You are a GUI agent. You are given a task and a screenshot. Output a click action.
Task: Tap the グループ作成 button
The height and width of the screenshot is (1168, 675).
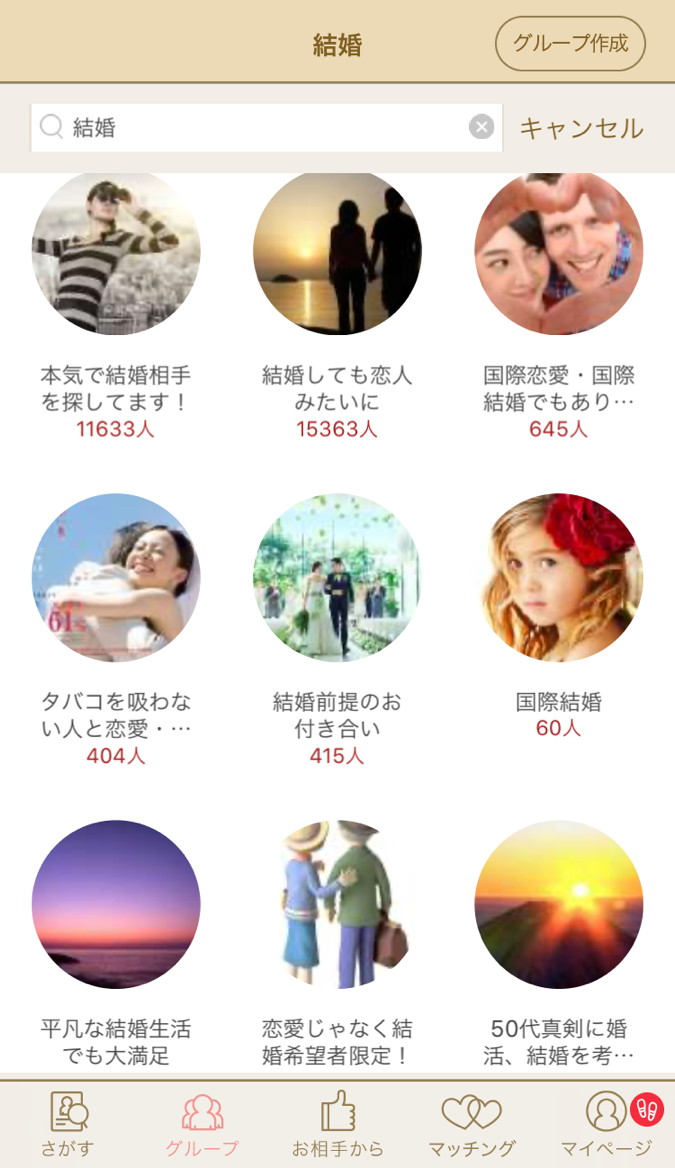click(570, 44)
